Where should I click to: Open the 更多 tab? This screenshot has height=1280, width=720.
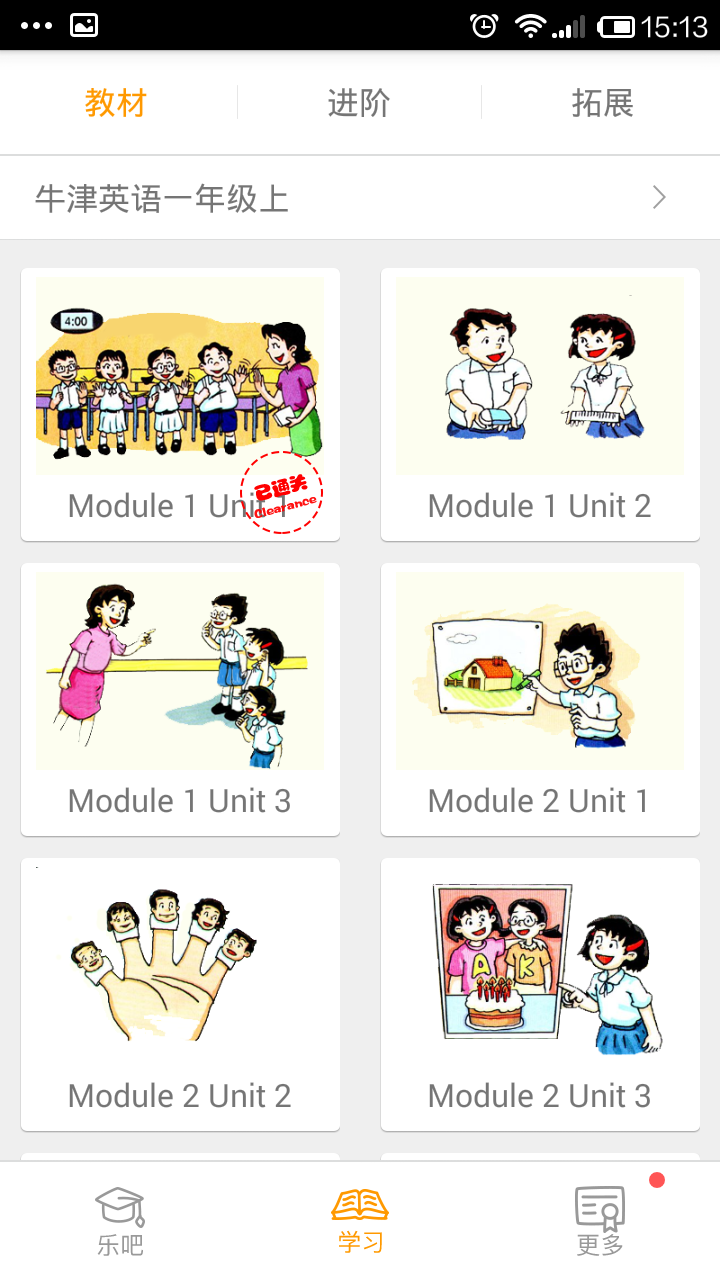point(600,1221)
